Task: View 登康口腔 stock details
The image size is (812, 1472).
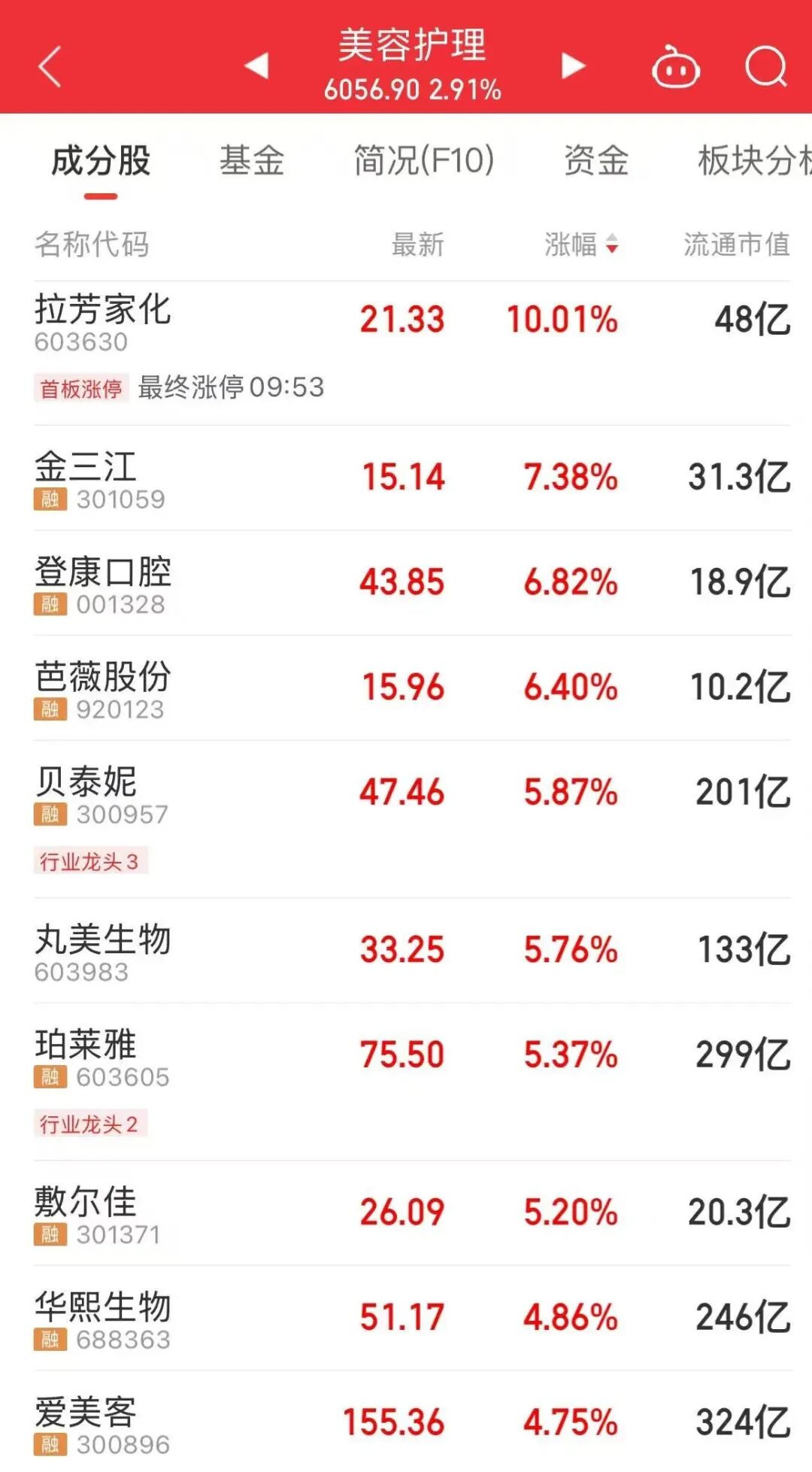Action: click(x=406, y=584)
